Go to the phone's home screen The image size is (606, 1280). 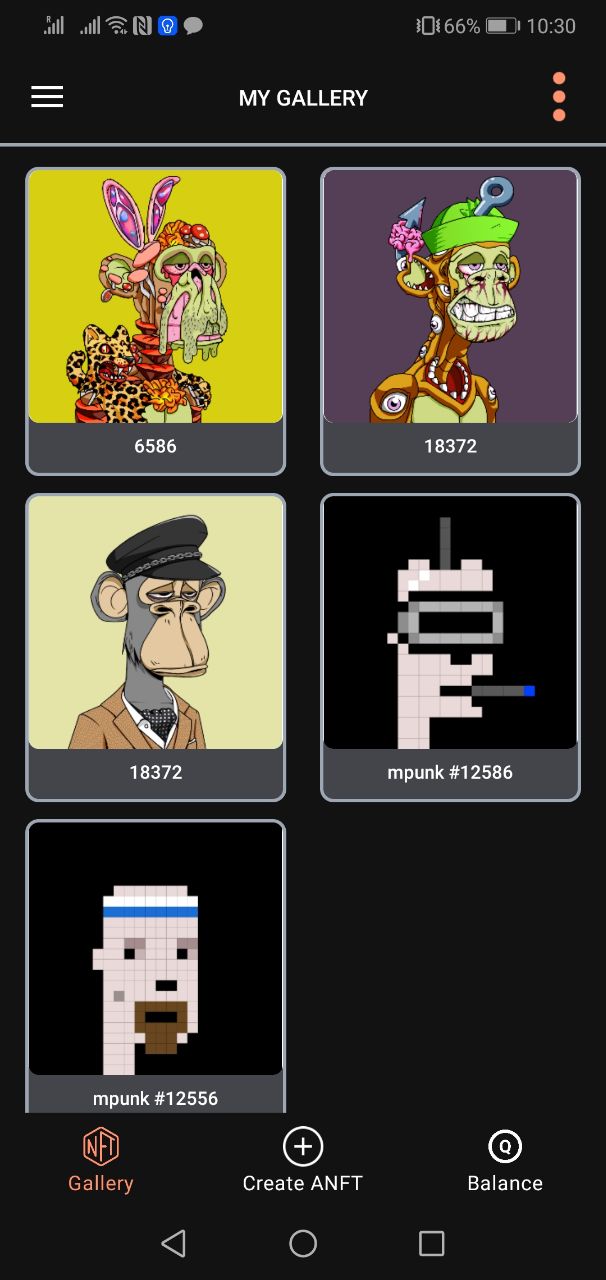(x=303, y=1243)
